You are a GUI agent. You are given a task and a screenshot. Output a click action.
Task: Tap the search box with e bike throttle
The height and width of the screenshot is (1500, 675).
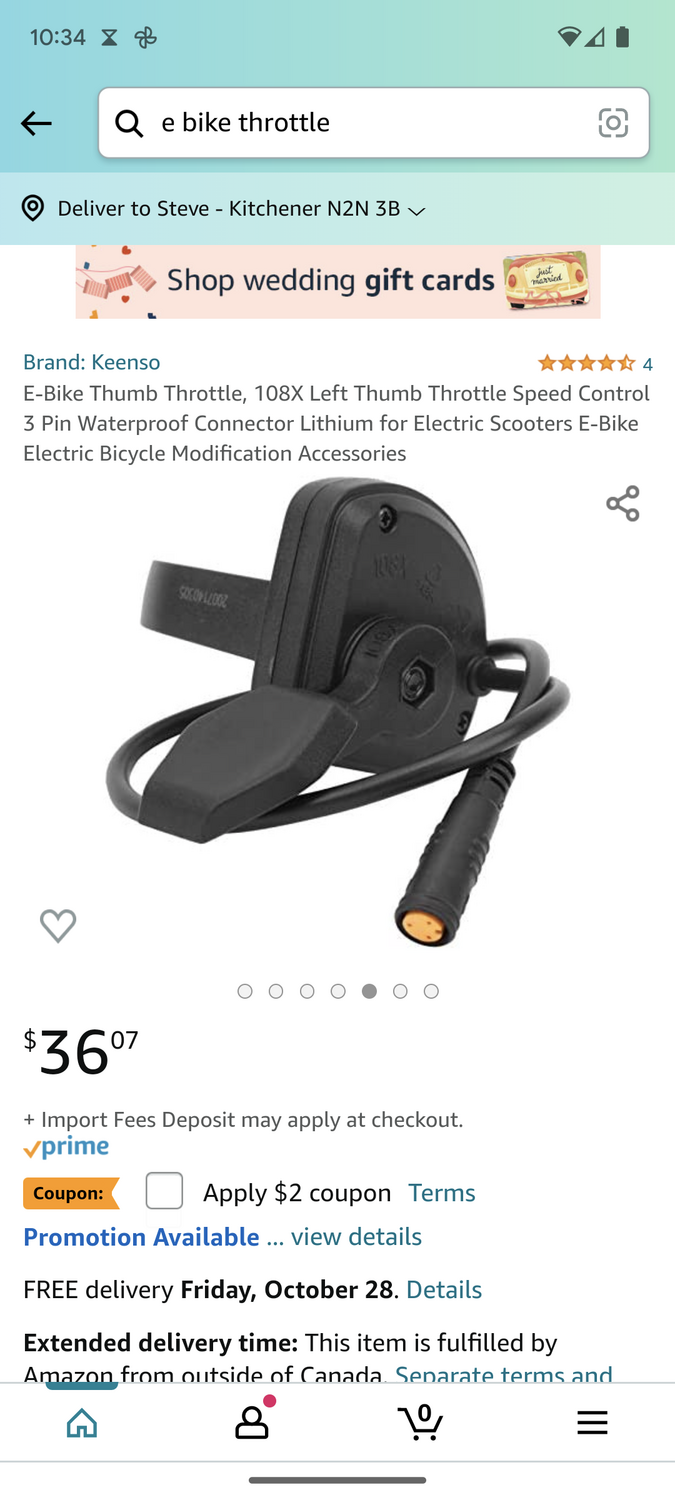[360, 123]
